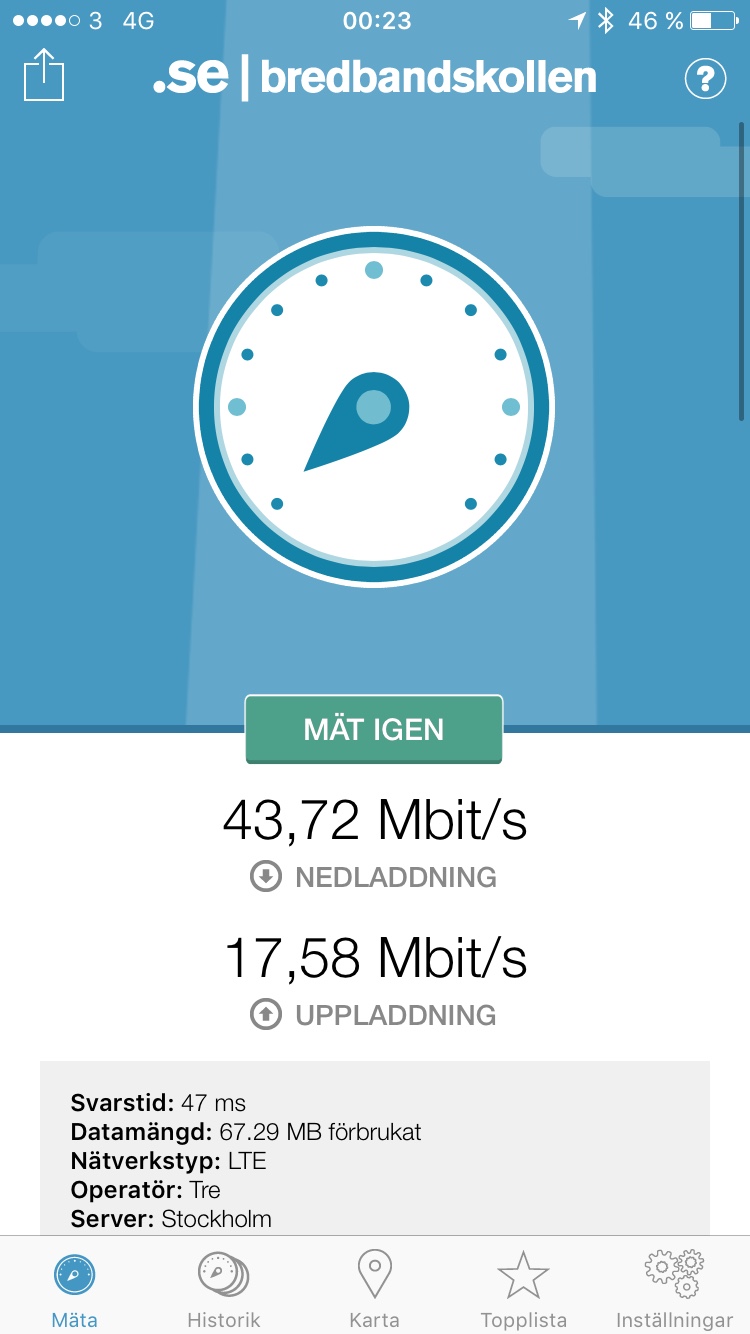Open the help question mark
Image resolution: width=750 pixels, height=1334 pixels.
pos(704,78)
